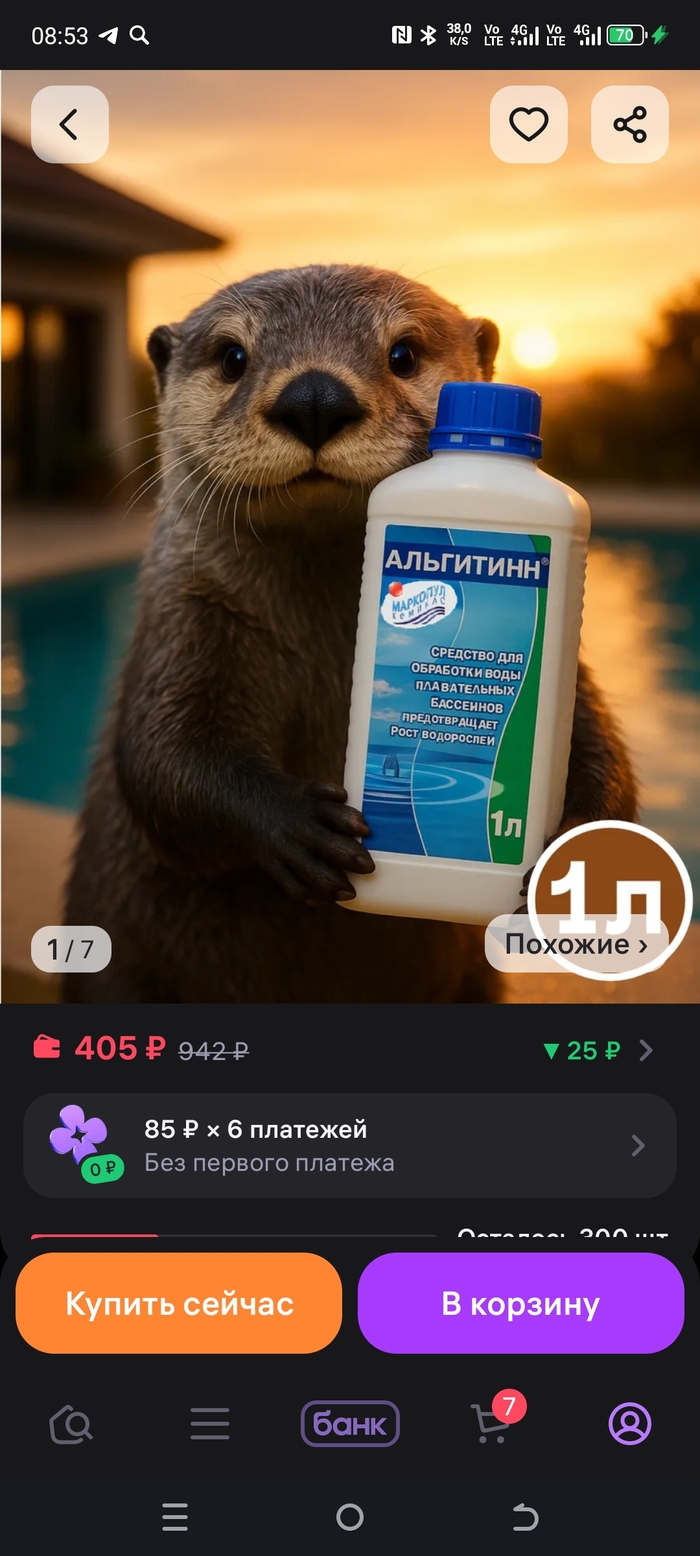Viewport: 700px width, 1556px height.
Task: Add item with В корзину button
Action: [x=521, y=1304]
